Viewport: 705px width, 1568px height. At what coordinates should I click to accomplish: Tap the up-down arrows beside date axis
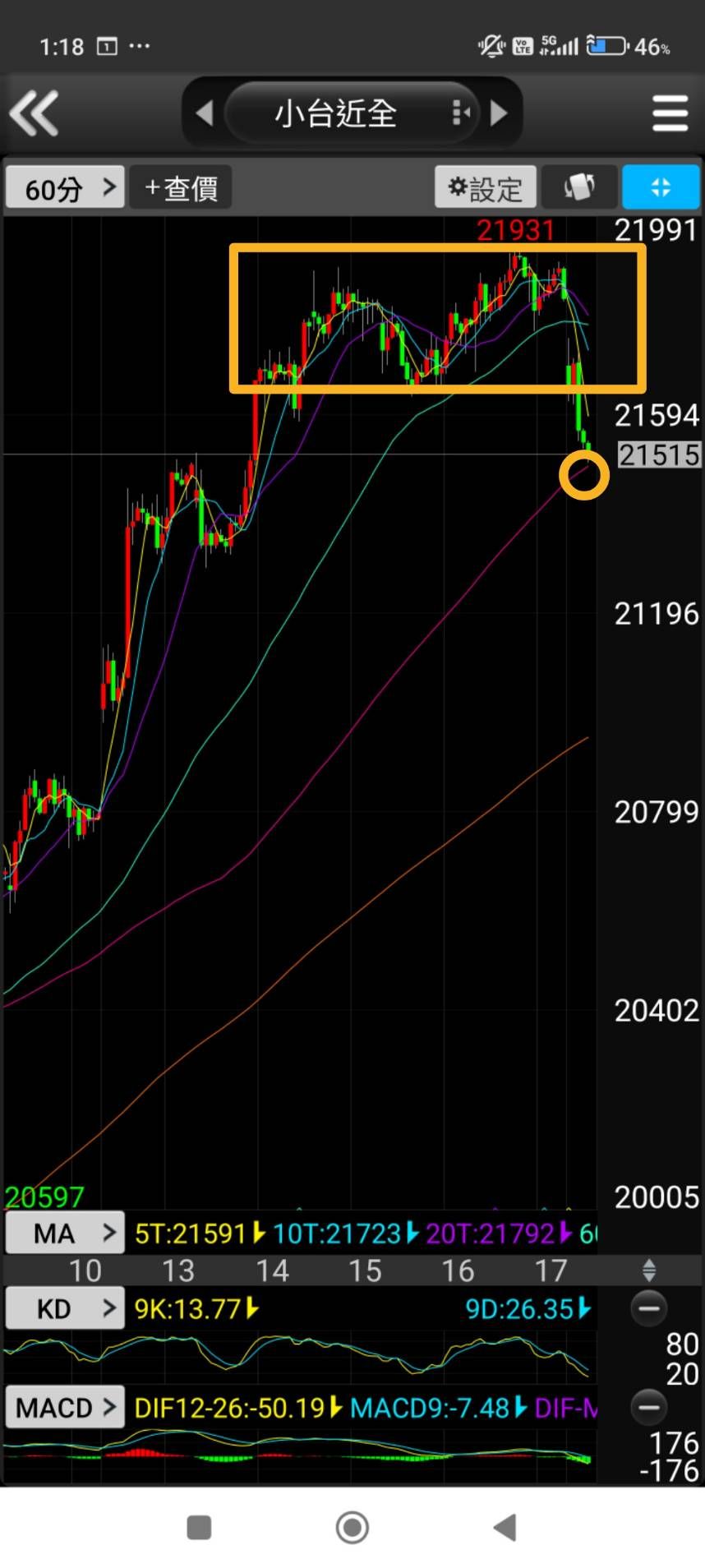coord(649,1271)
